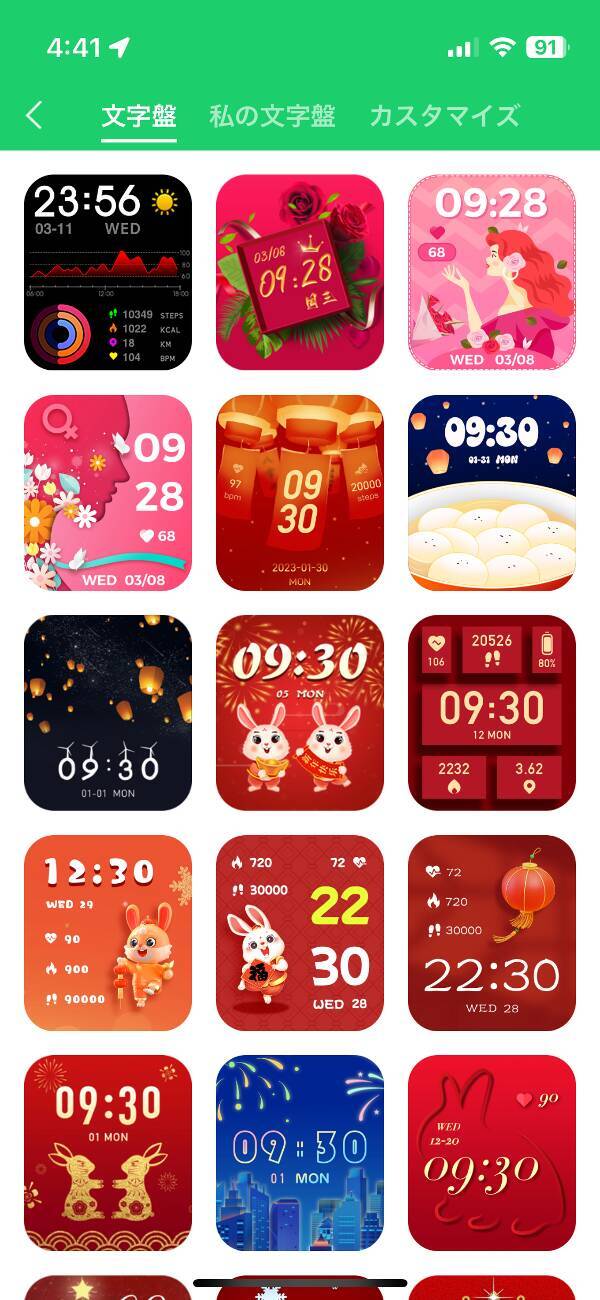
Task: Open the dumpling bowl 09:30 watch face
Action: click(x=492, y=492)
